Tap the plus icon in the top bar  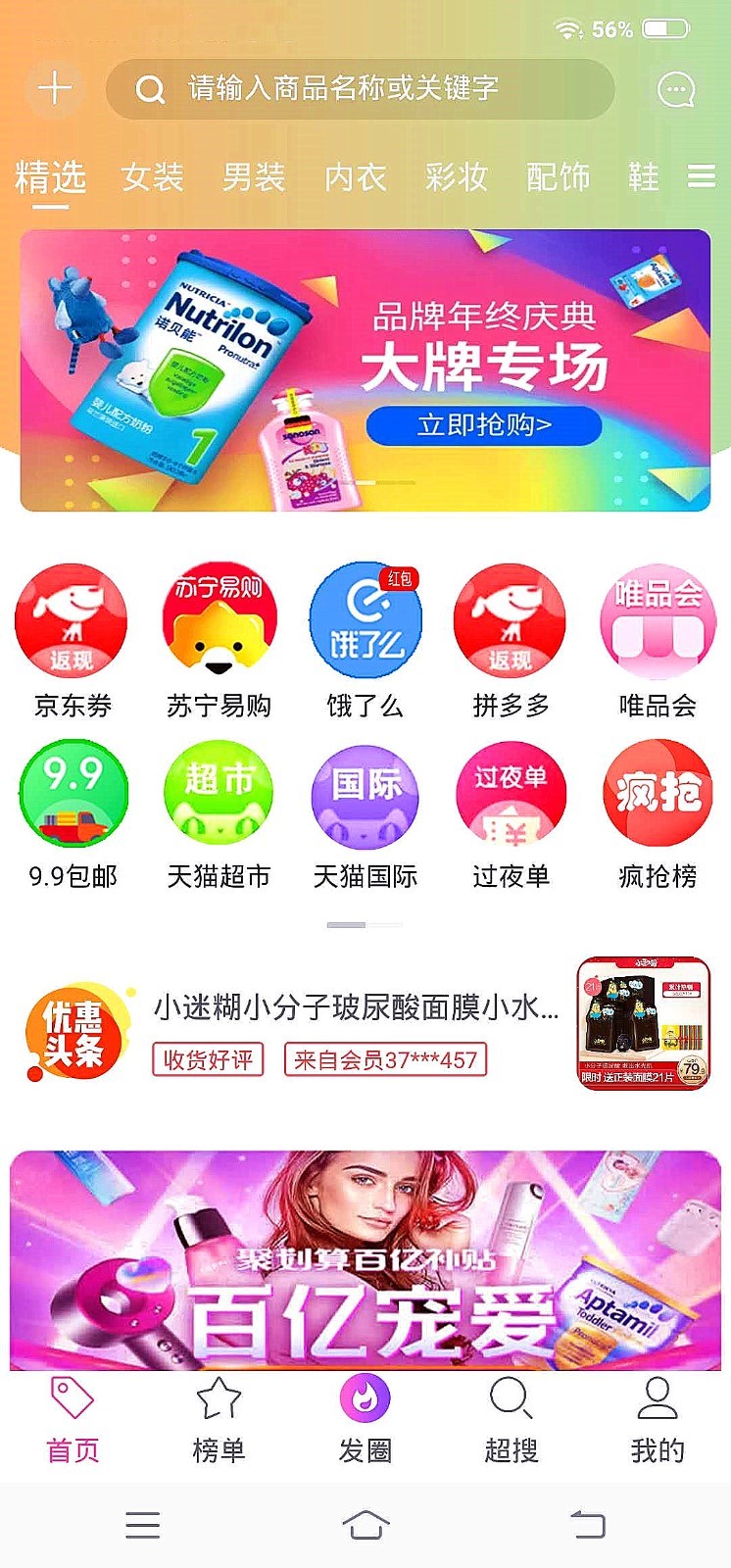click(x=54, y=89)
